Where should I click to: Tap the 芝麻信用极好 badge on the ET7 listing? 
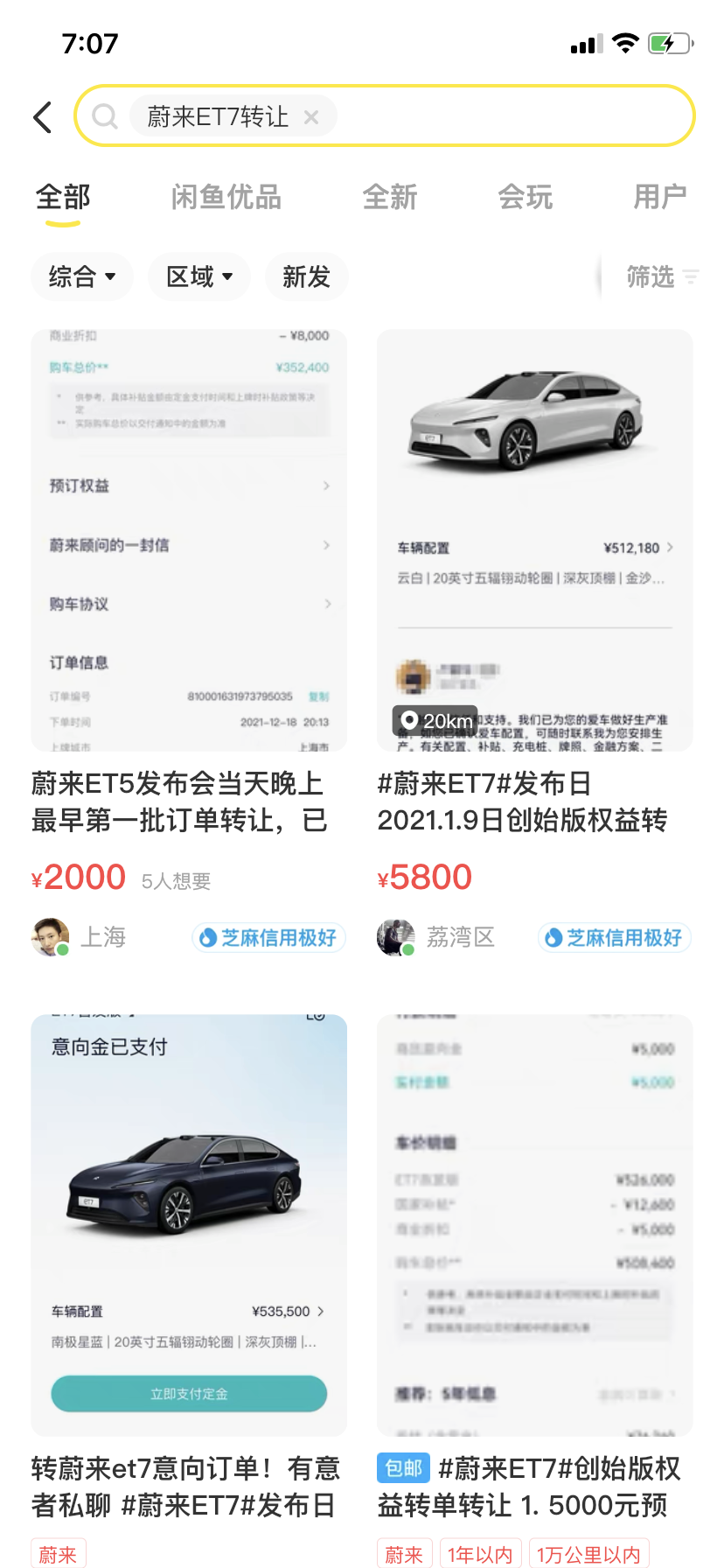(x=613, y=937)
